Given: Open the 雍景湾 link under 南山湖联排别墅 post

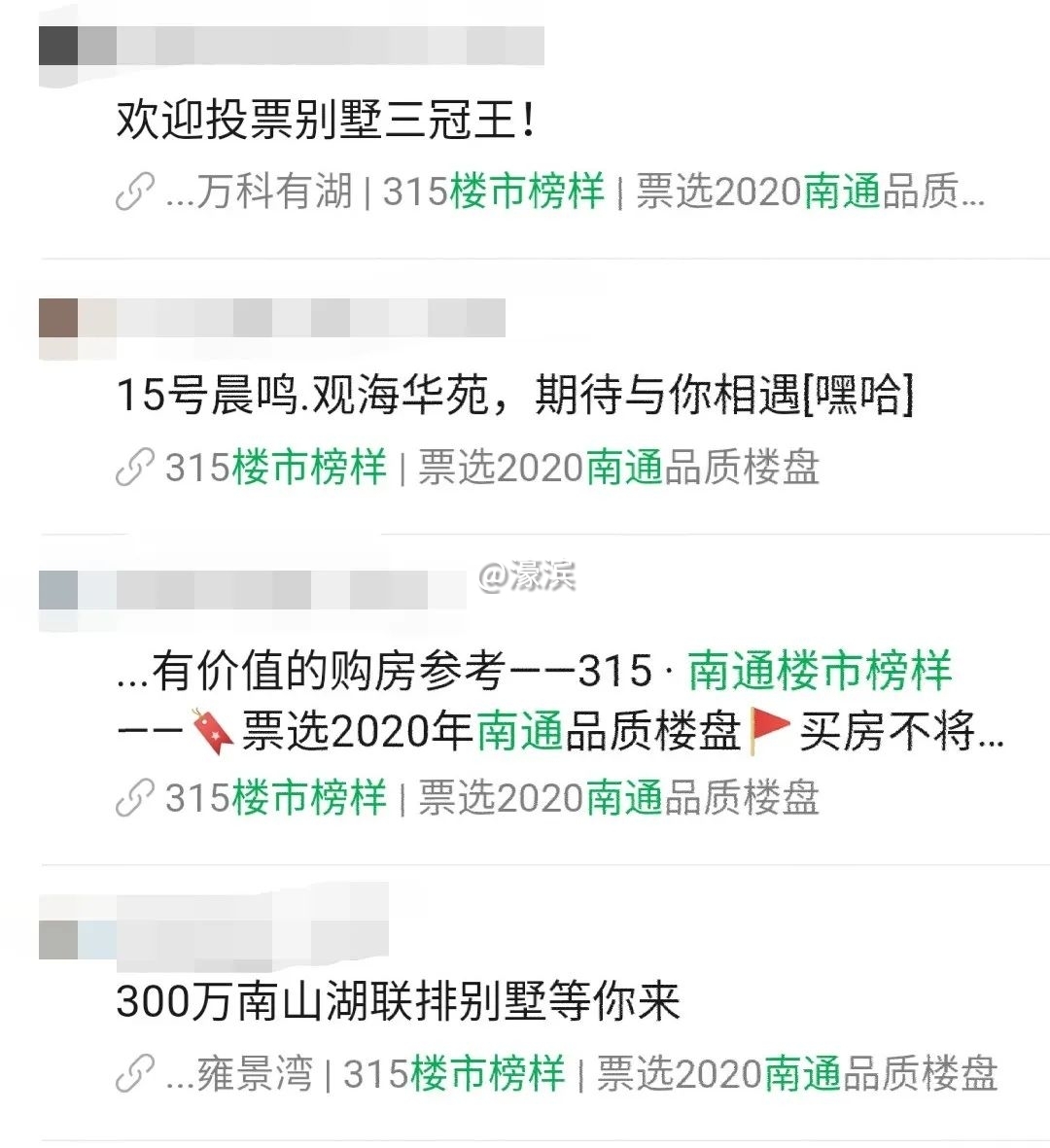Looking at the screenshot, I should 556,1074.
